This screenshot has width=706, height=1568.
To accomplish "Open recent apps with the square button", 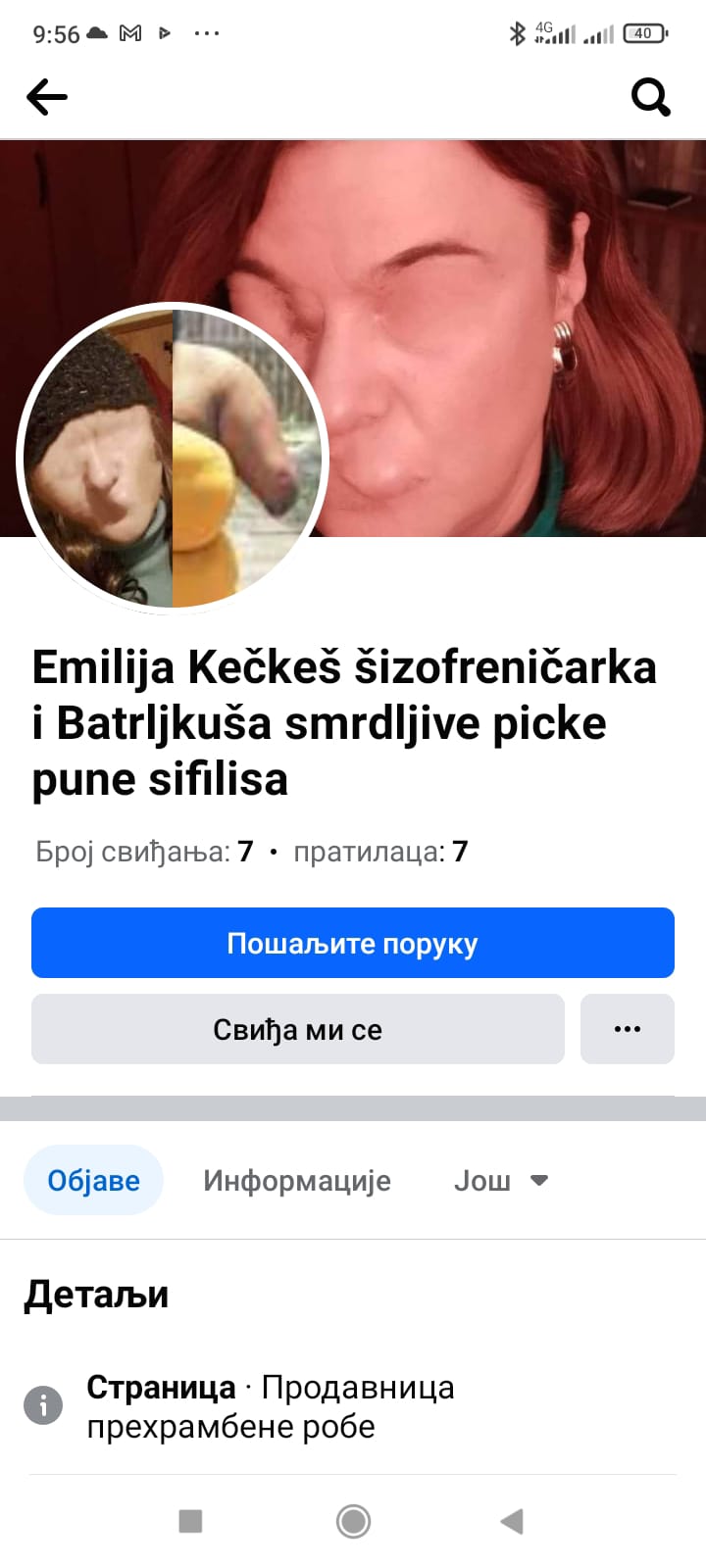I will (x=190, y=1521).
